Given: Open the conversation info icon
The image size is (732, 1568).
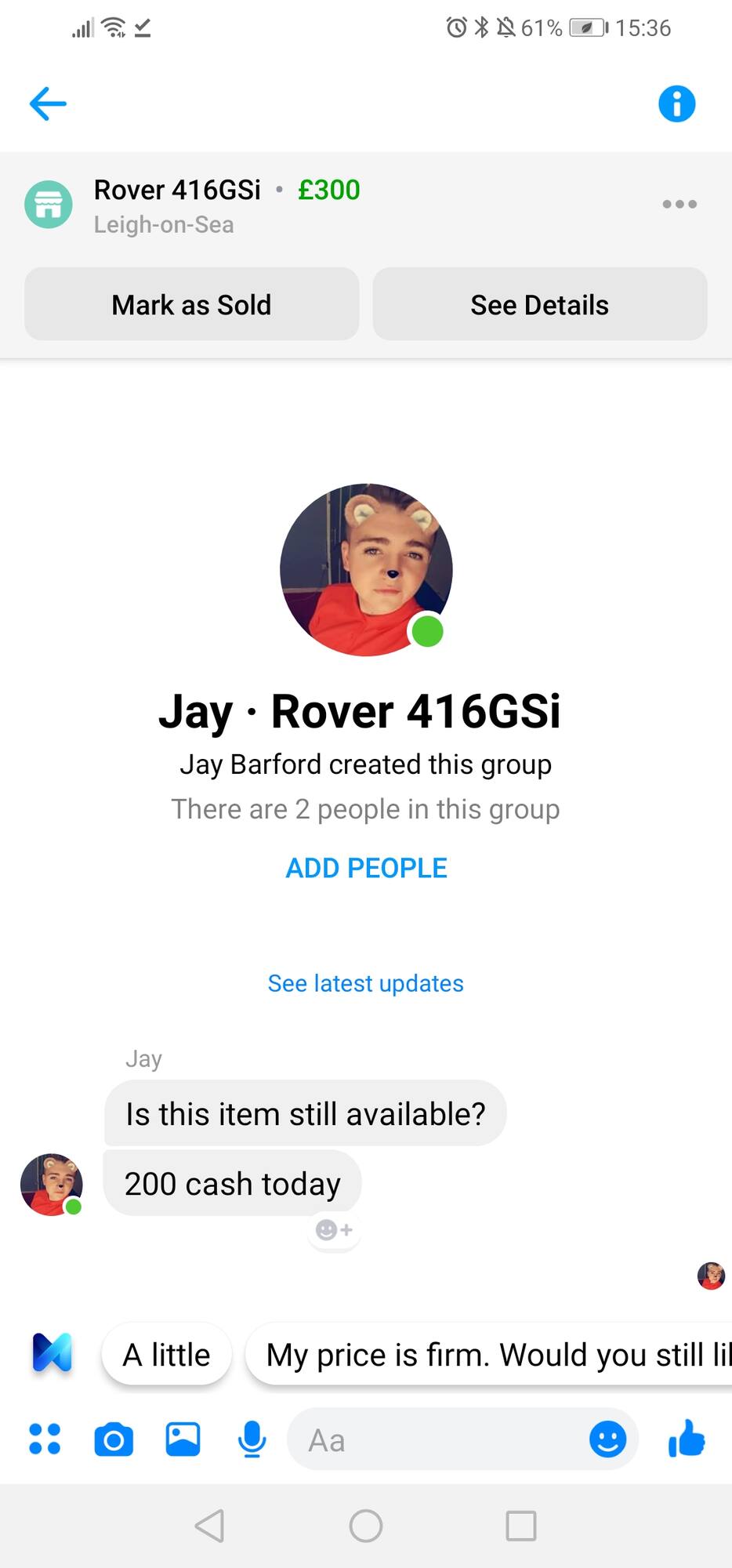Looking at the screenshot, I should point(676,103).
